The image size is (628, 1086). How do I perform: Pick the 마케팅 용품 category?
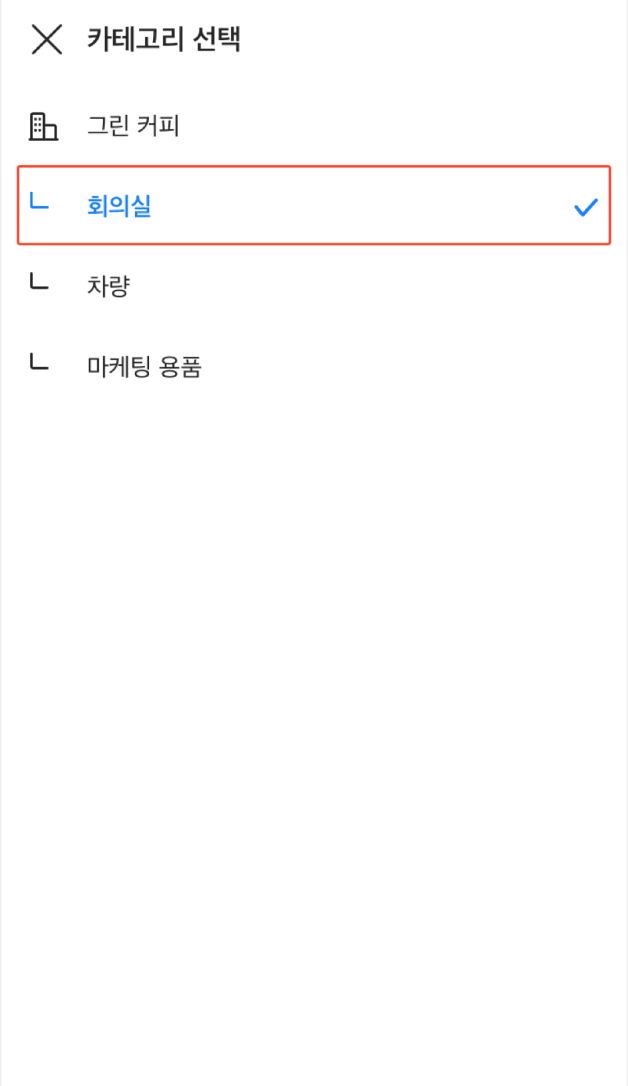click(x=144, y=367)
